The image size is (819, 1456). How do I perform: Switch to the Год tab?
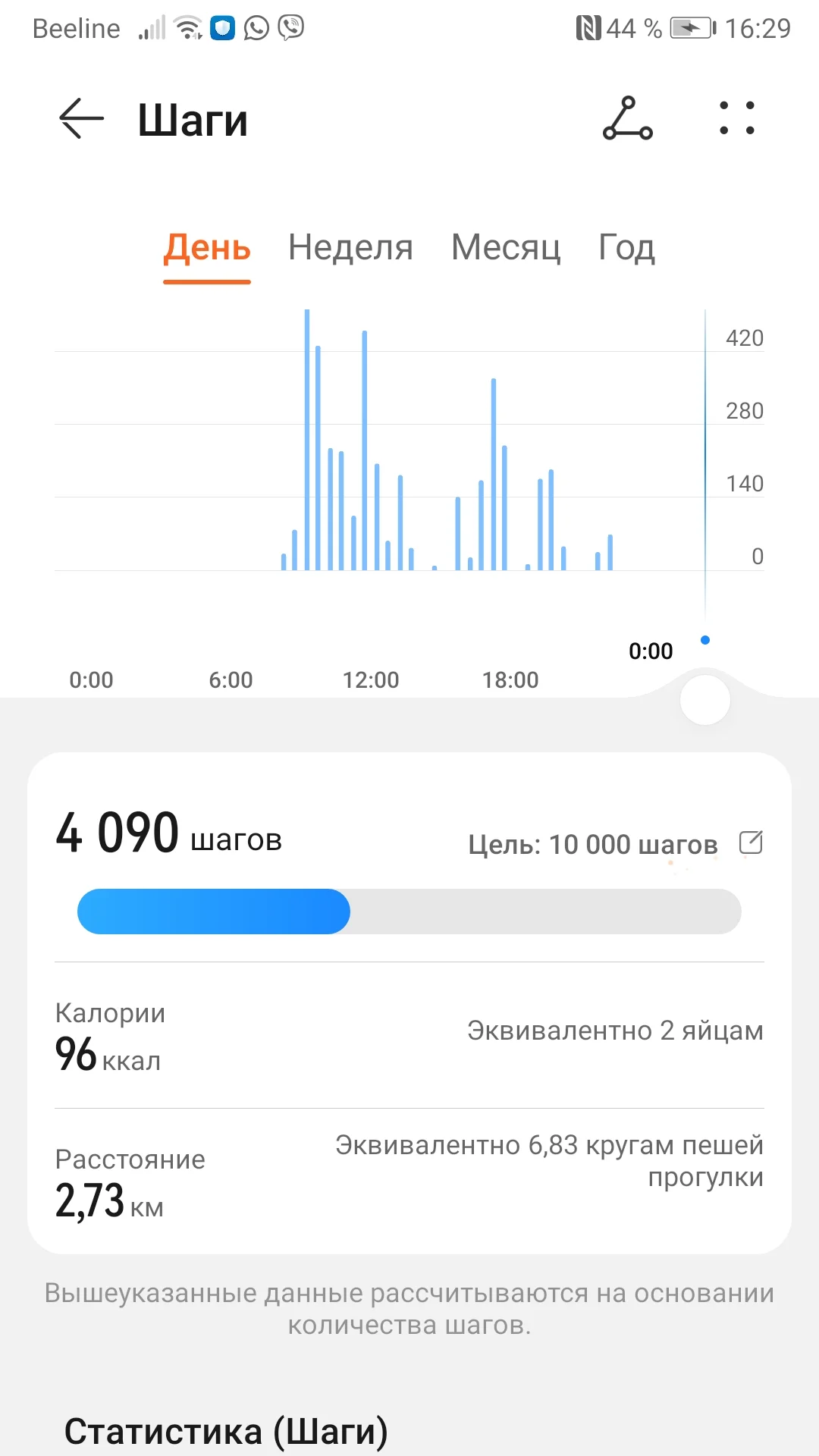click(x=626, y=248)
